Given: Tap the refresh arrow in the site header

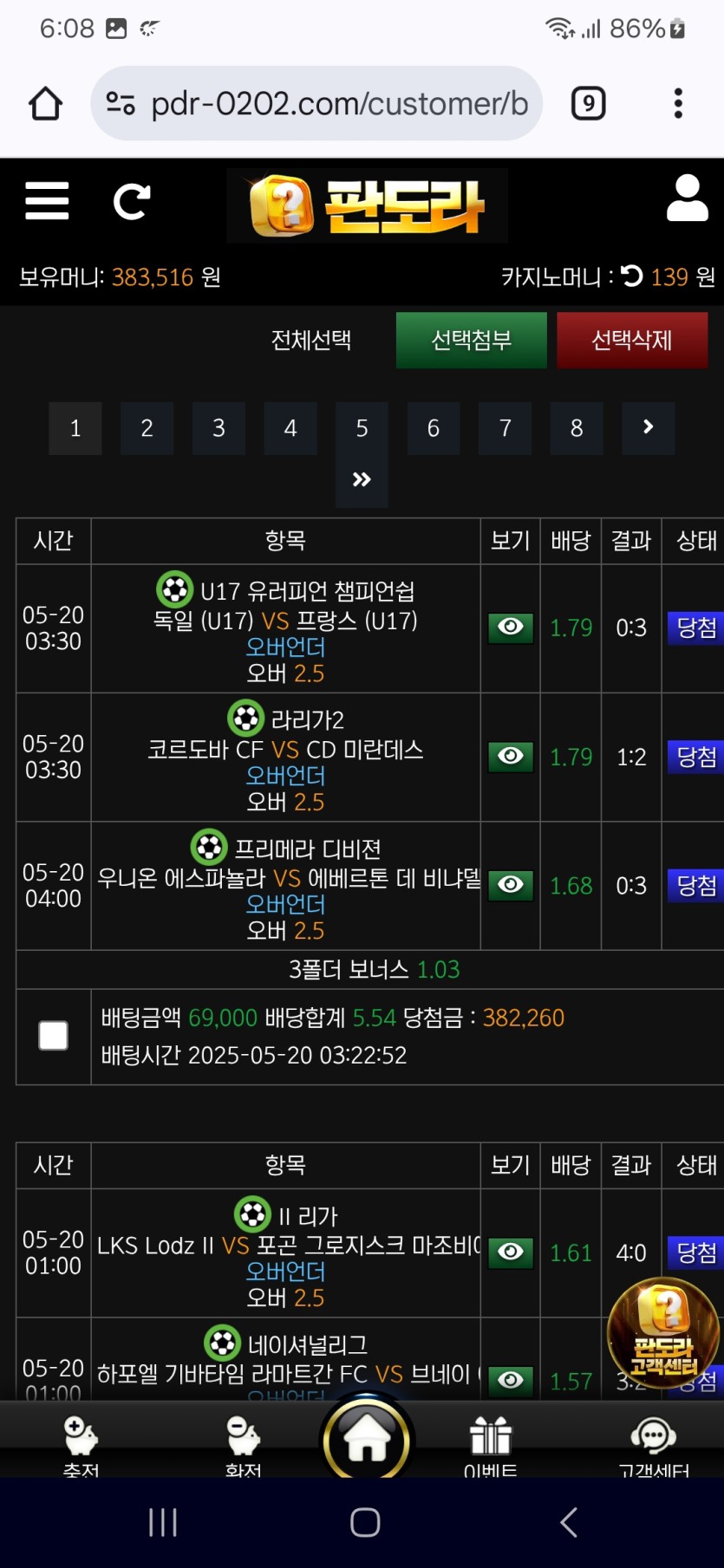Looking at the screenshot, I should click(132, 202).
